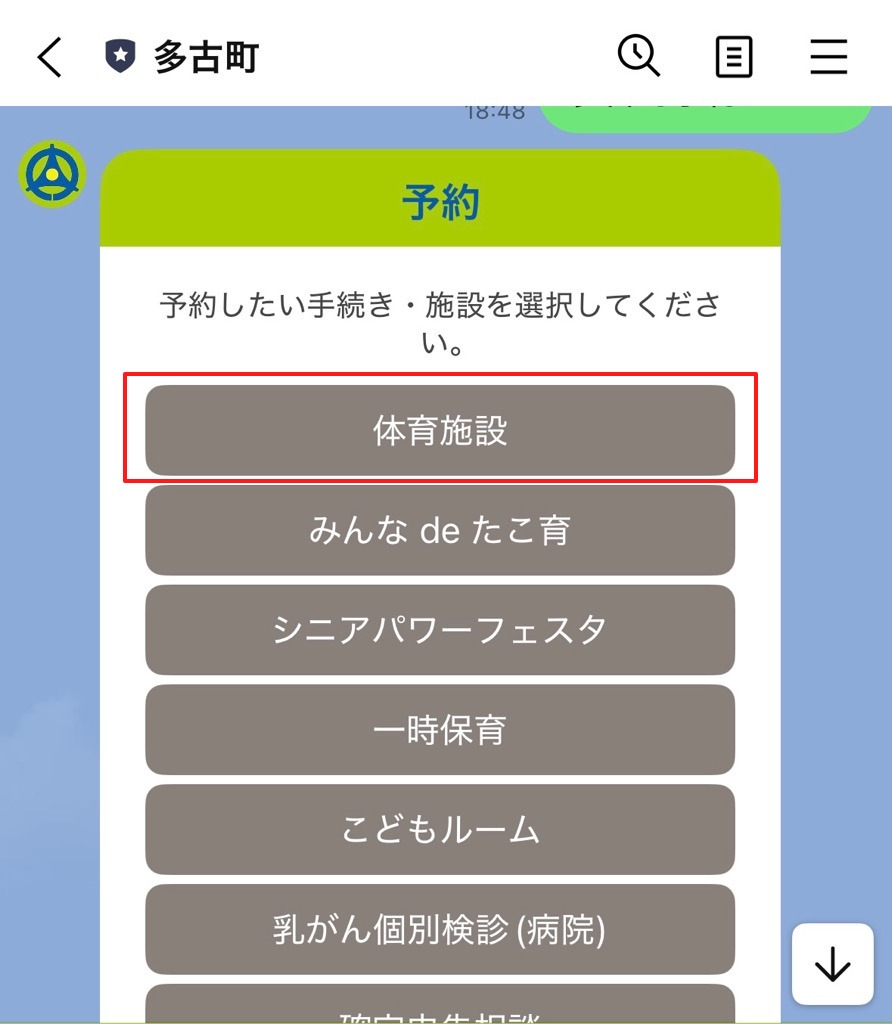Search within this chat
Screen dimensions: 892x1024
pos(638,56)
